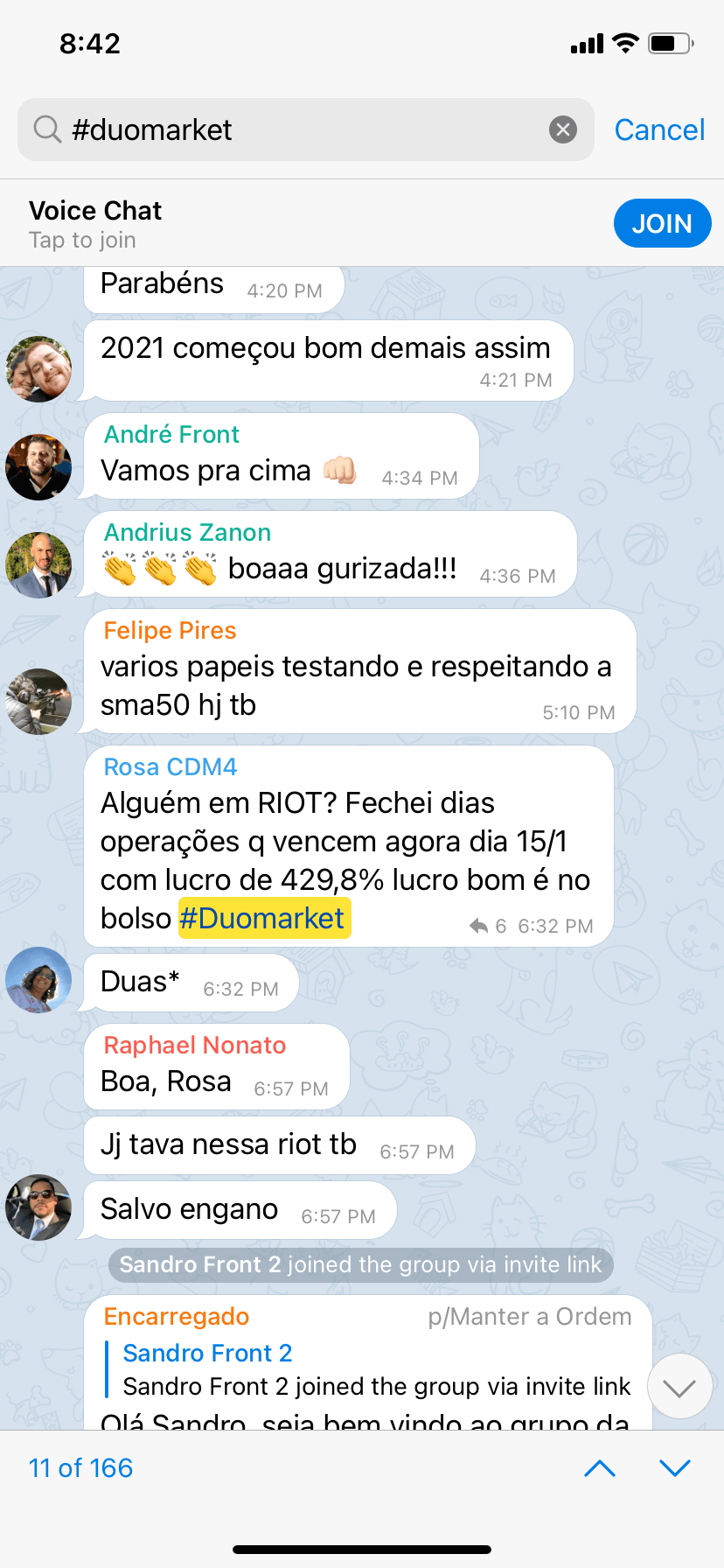Screen dimensions: 724x1568
Task: Tap the Sandro Front 2 quoted reply
Action: [x=368, y=1369]
